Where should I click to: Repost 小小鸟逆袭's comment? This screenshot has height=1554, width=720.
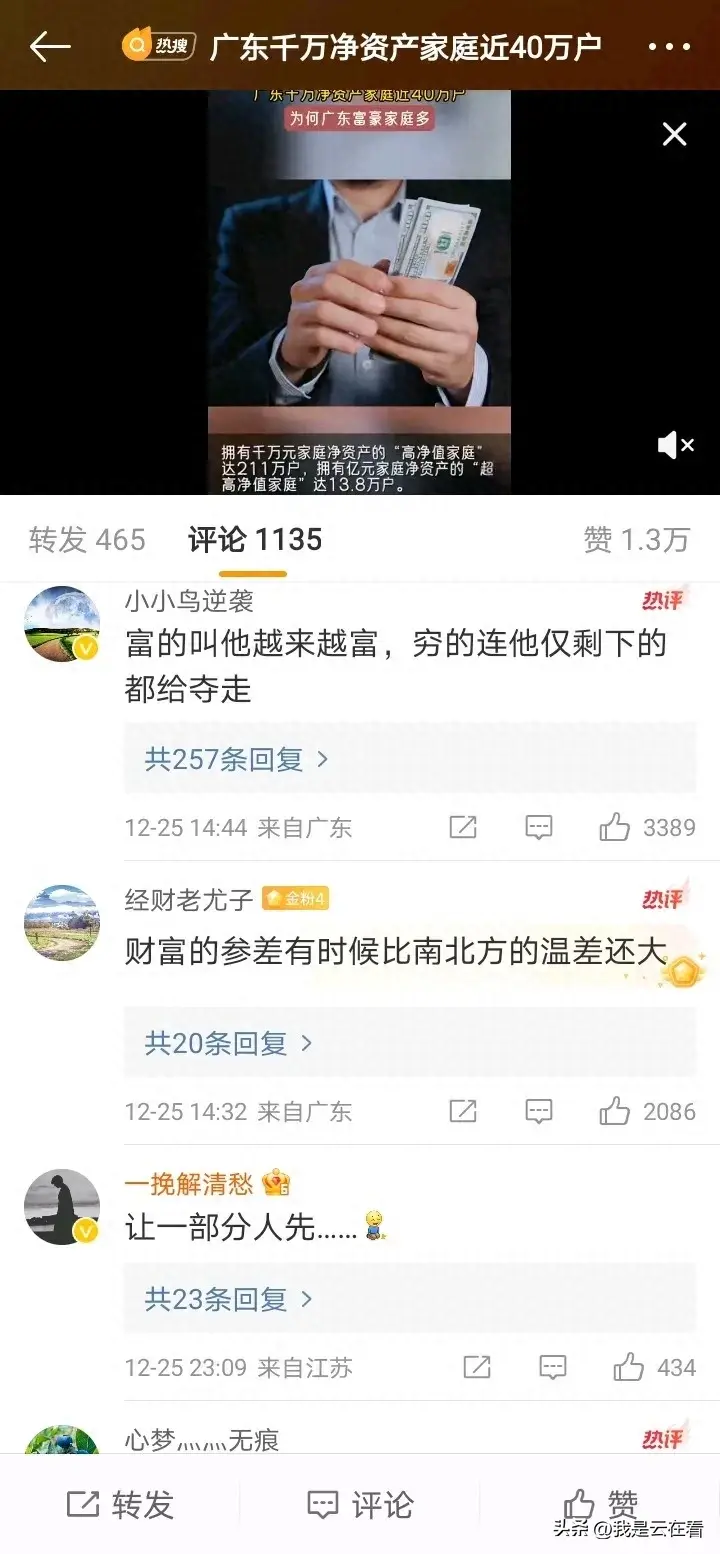coord(463,827)
